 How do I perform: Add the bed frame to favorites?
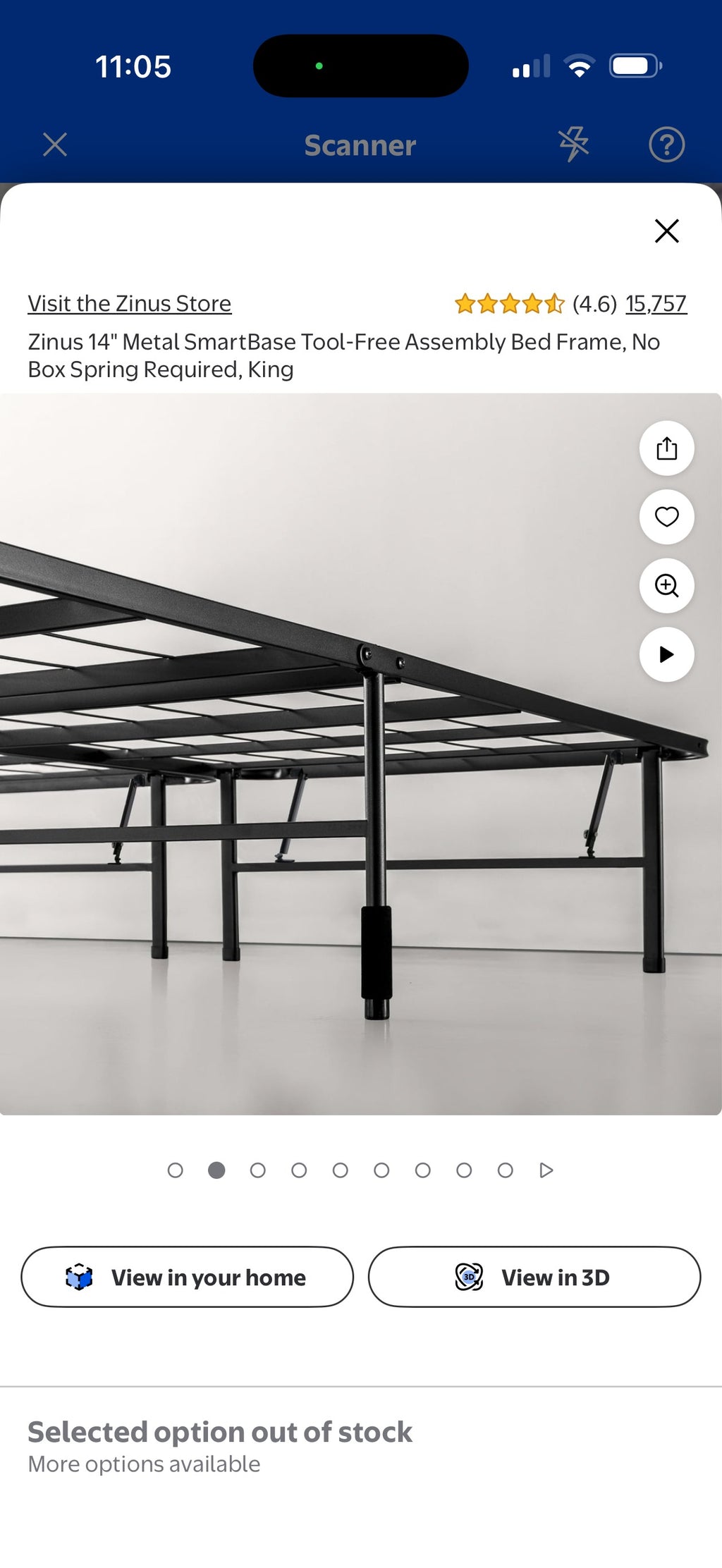tap(666, 517)
